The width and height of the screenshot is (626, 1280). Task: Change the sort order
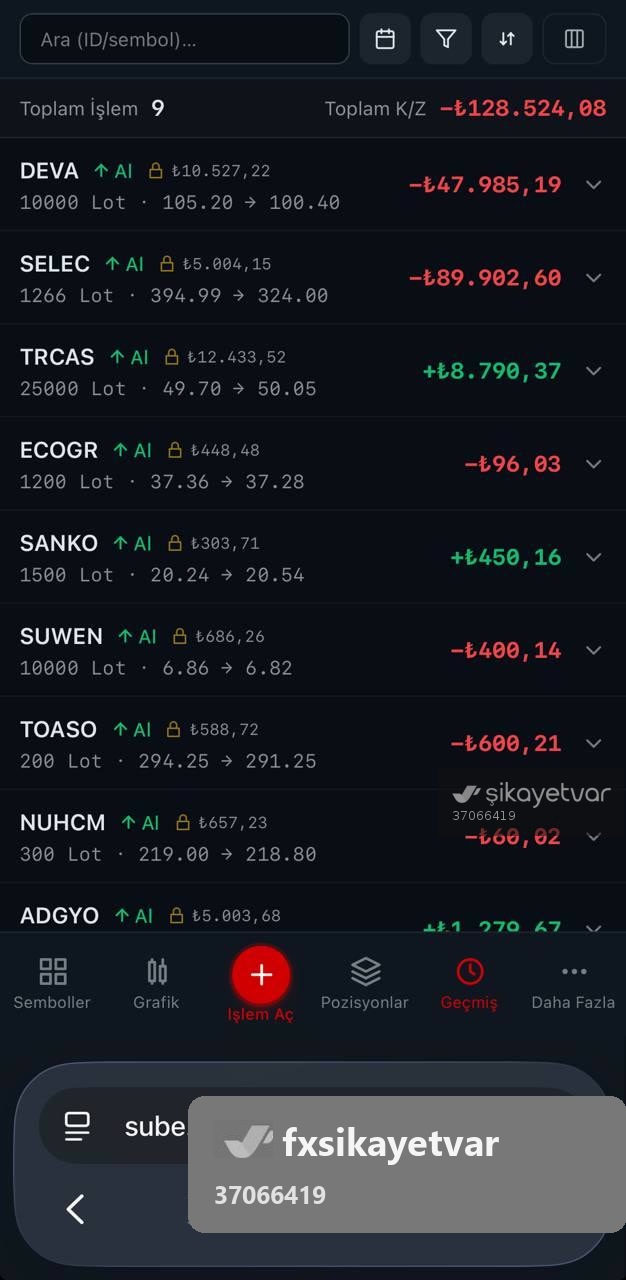[507, 39]
